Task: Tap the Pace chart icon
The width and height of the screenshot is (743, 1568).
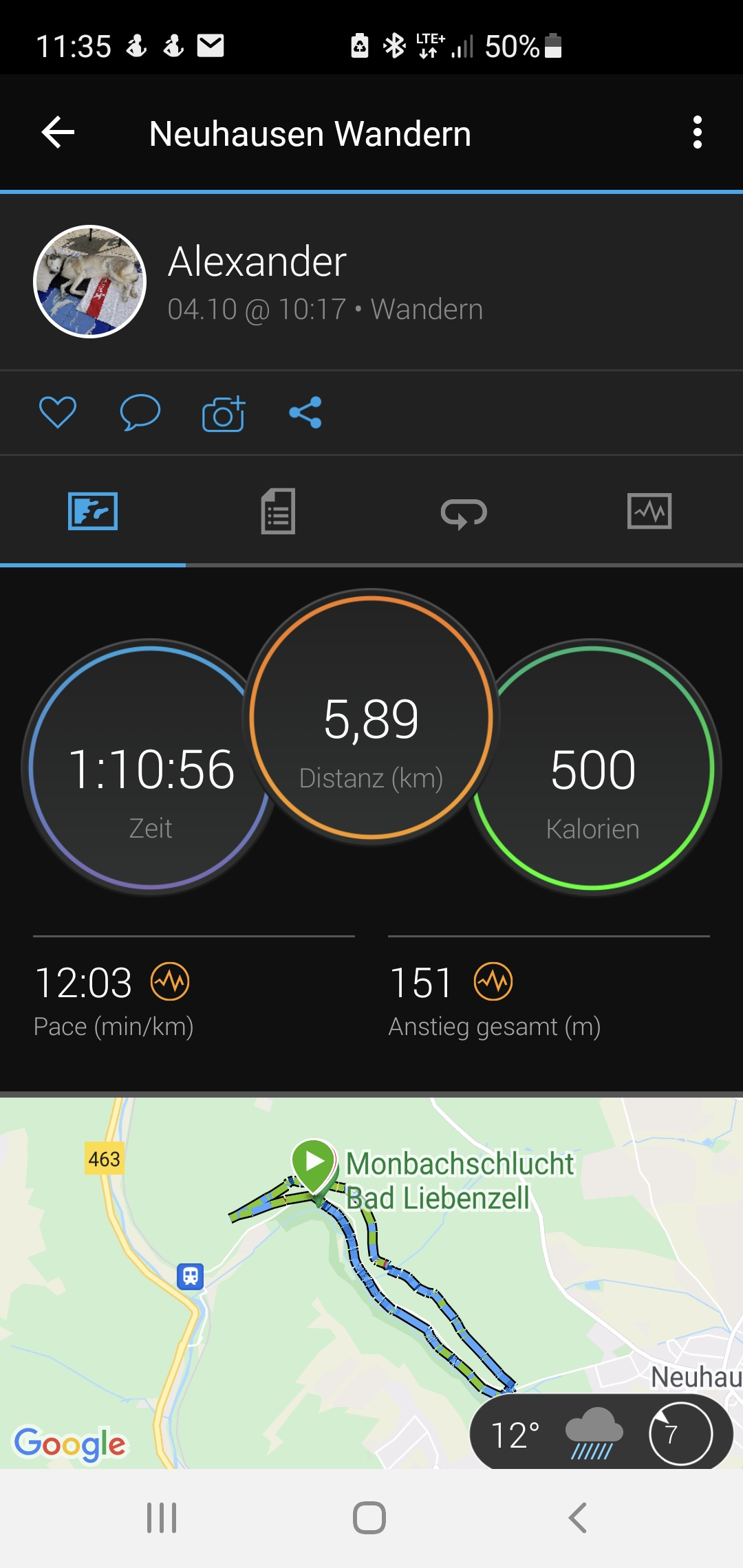Action: coord(170,982)
